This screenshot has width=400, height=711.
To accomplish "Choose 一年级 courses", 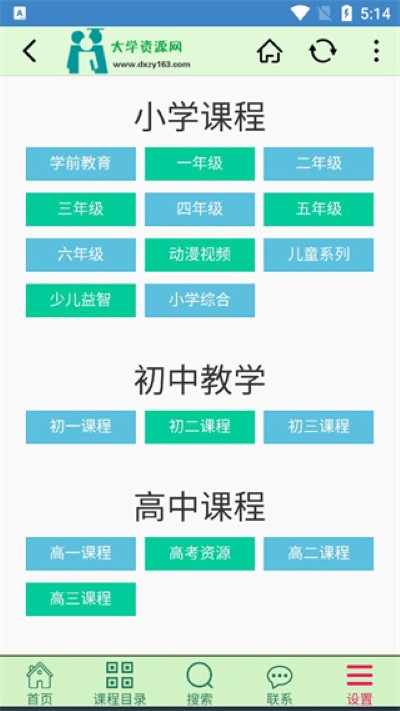I will (200, 164).
